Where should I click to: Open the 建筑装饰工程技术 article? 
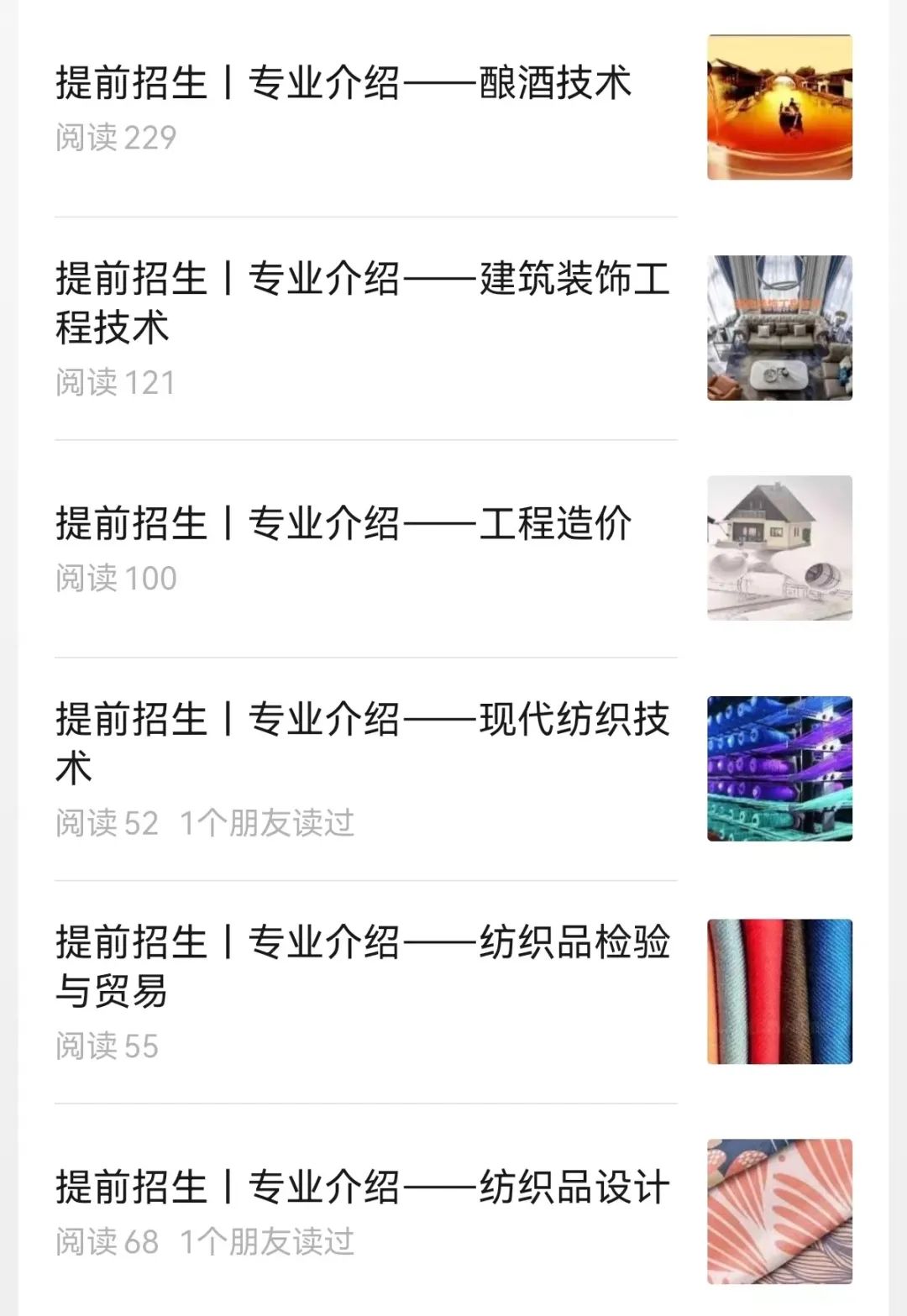[361, 302]
